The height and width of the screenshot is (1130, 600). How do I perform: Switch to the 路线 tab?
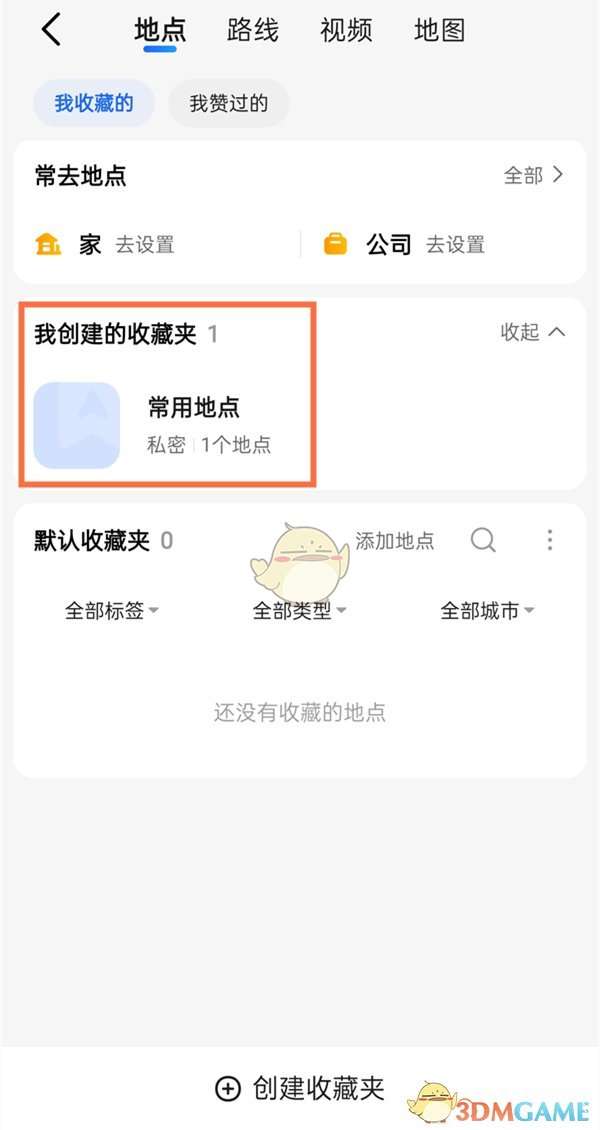[x=253, y=31]
